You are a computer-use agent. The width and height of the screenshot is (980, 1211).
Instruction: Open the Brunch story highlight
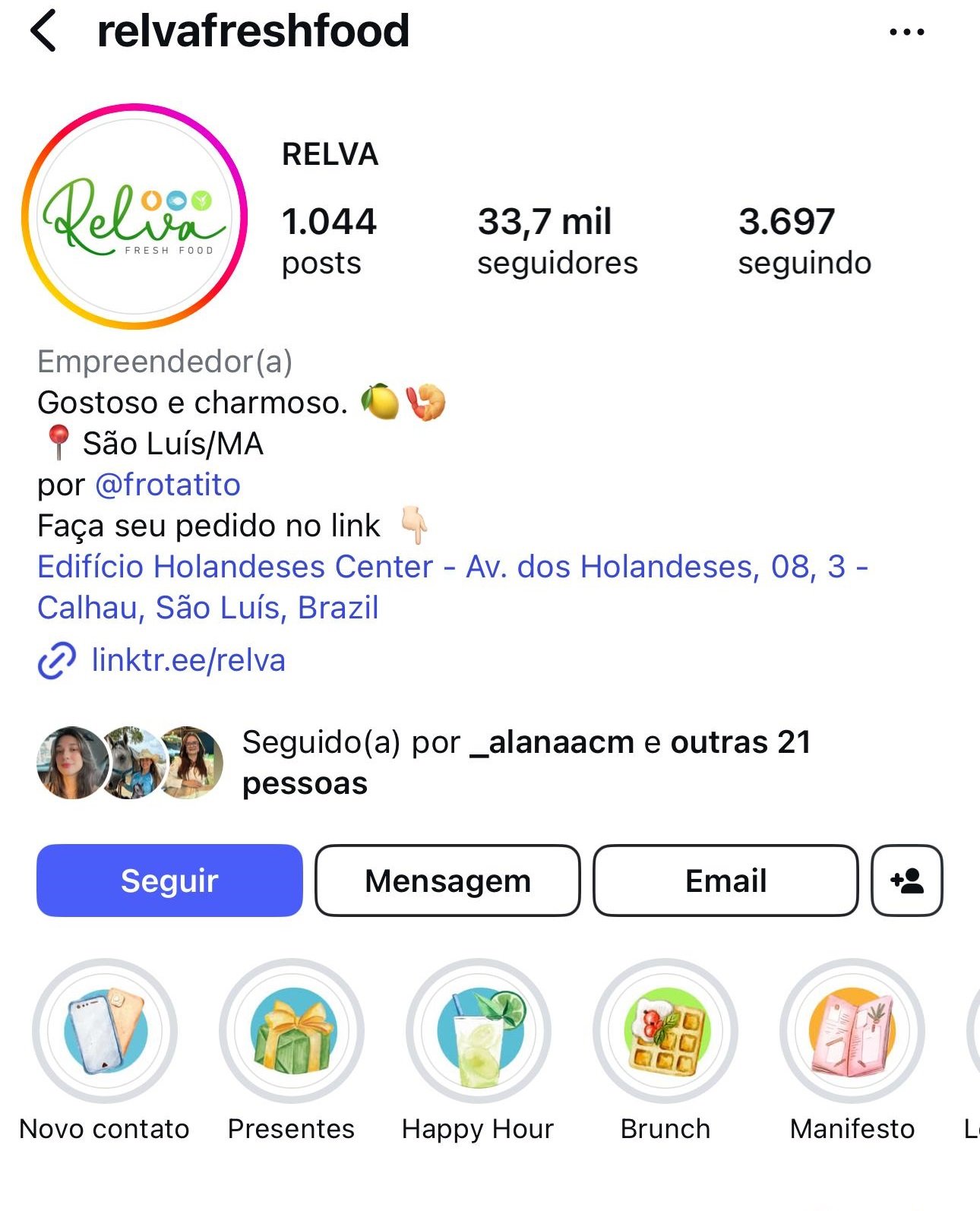[x=665, y=1031]
